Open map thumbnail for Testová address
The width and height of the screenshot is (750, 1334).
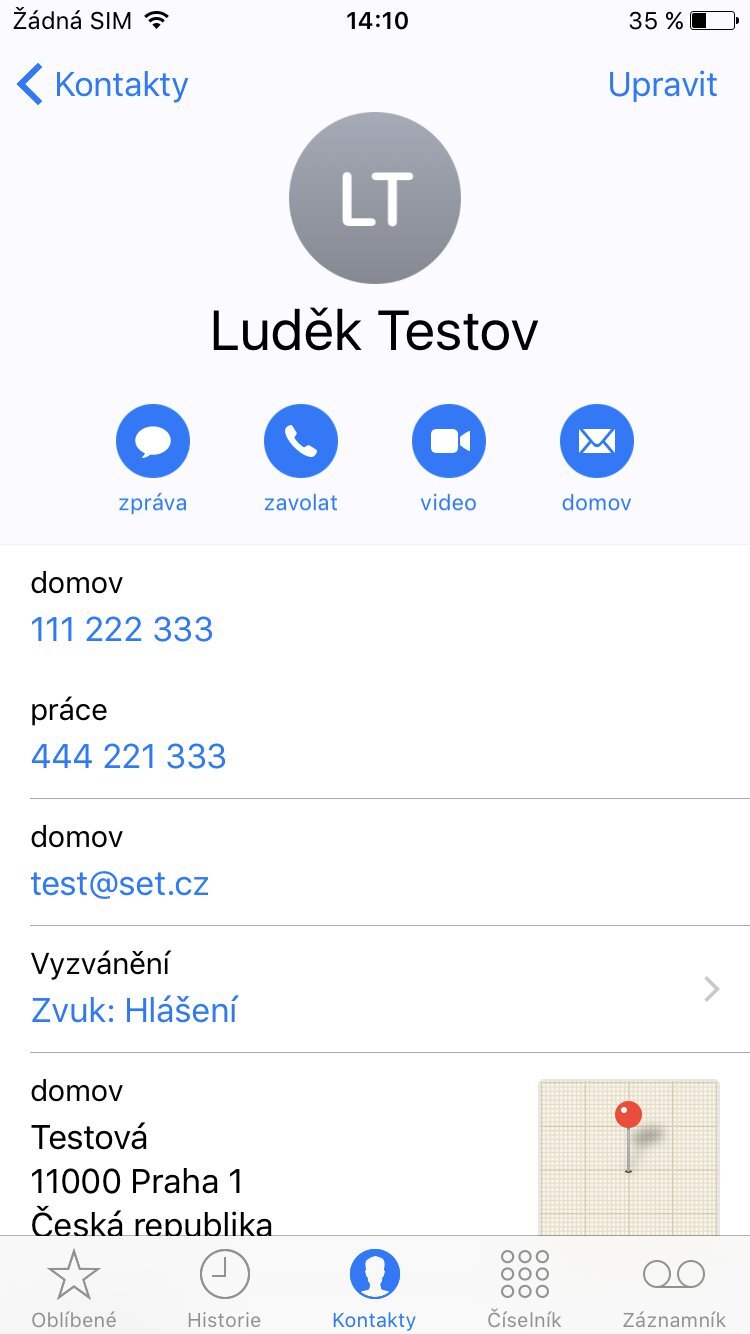tap(628, 1158)
